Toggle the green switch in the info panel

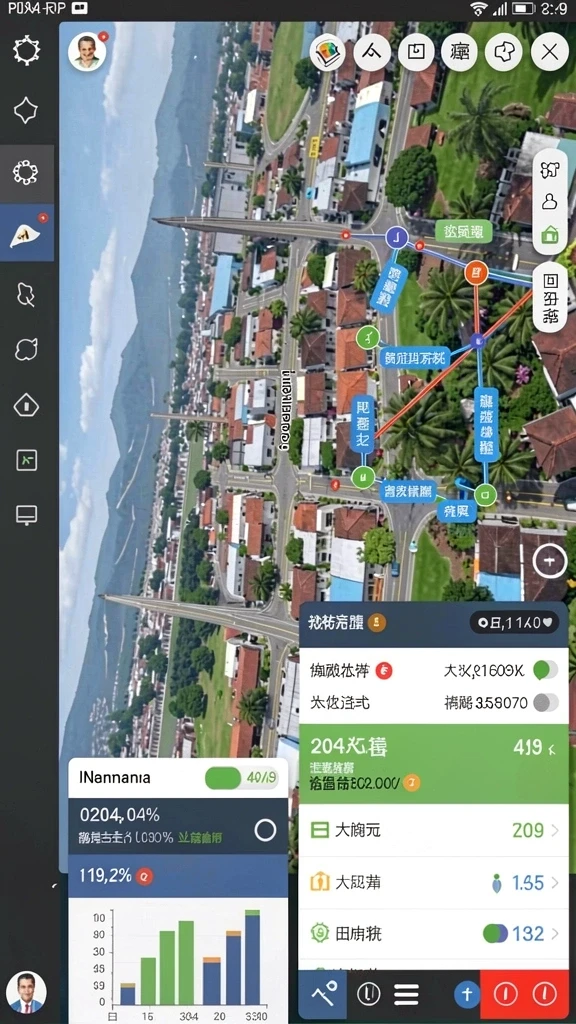coord(546,670)
